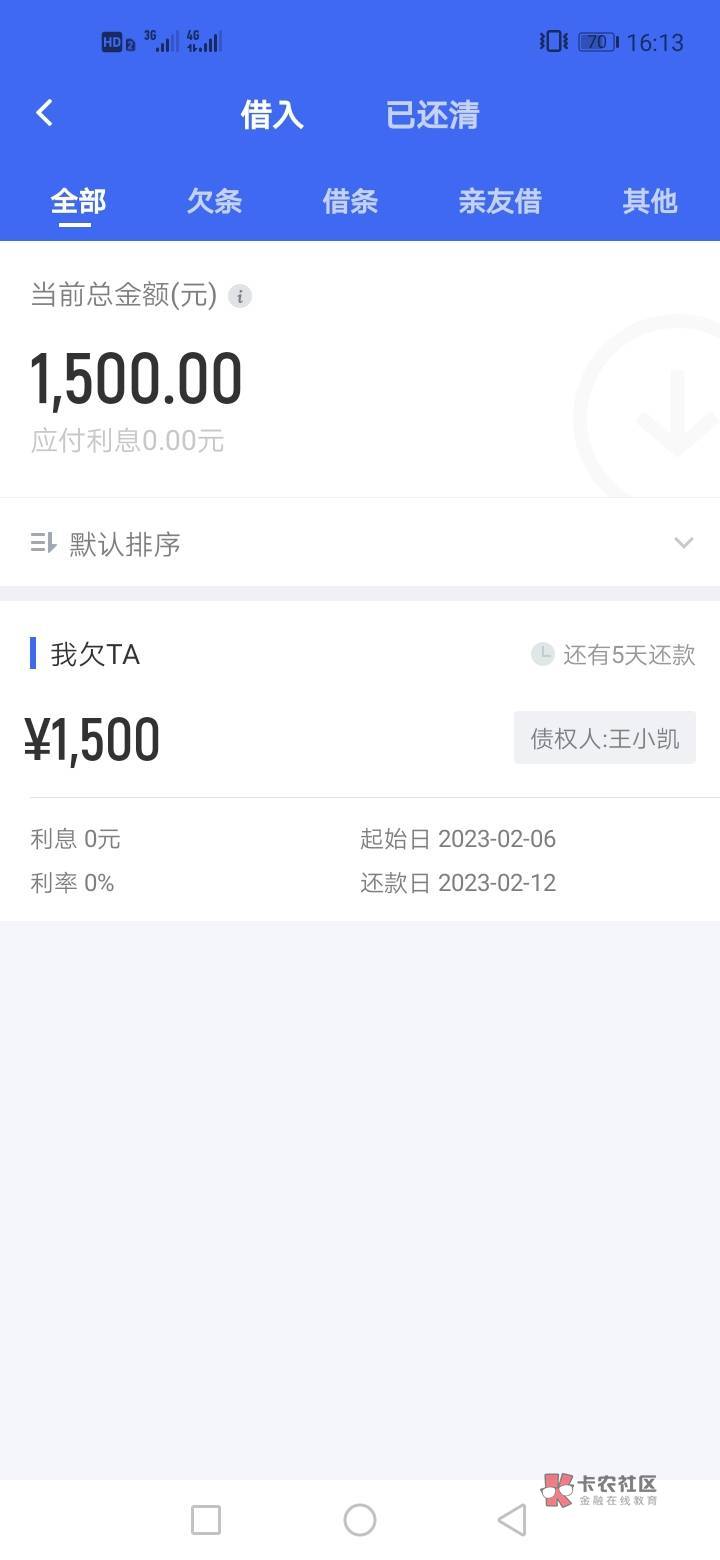The height and width of the screenshot is (1560, 720).
Task: Open recent apps with the square button
Action: pos(206,1520)
